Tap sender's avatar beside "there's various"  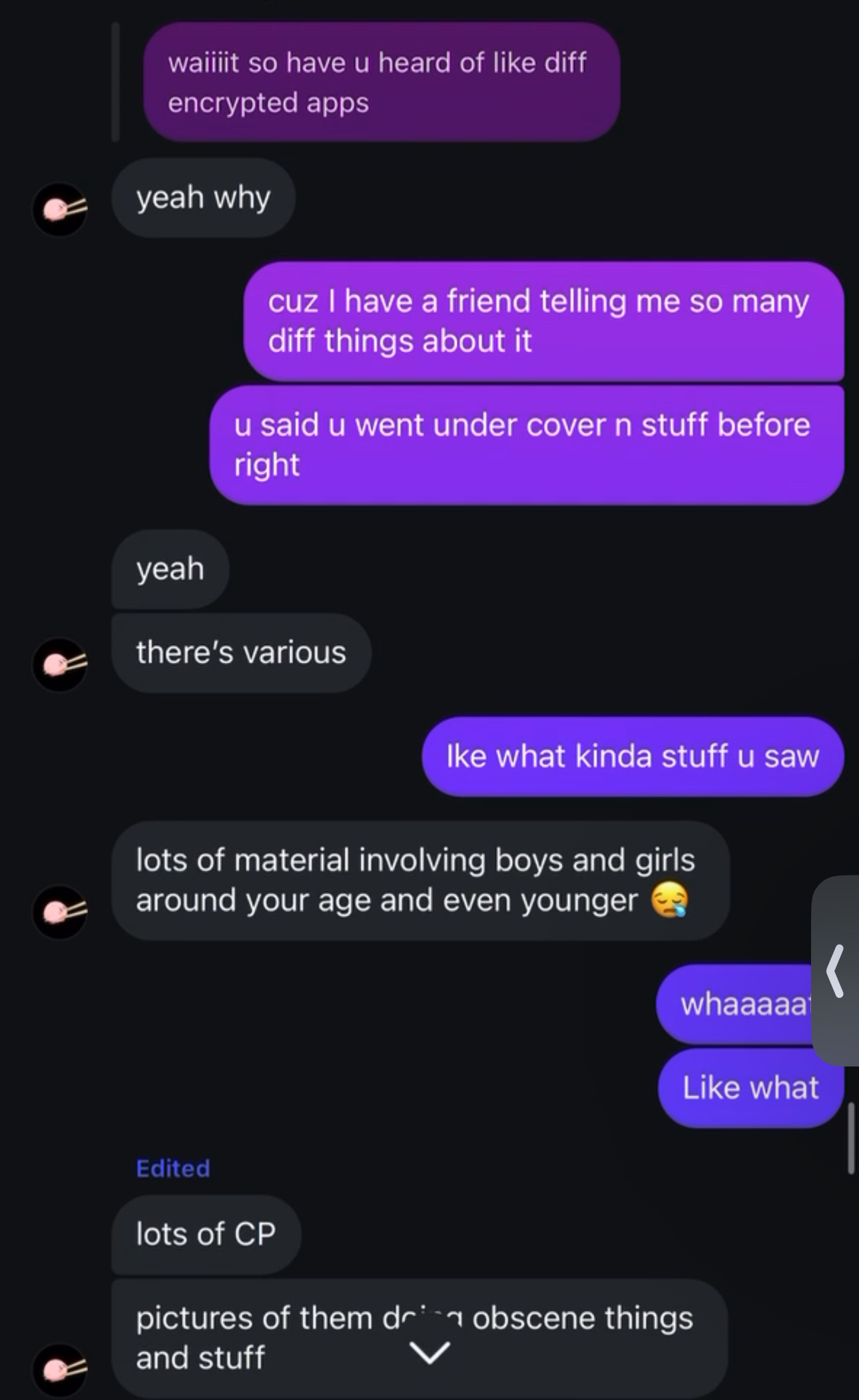point(61,664)
